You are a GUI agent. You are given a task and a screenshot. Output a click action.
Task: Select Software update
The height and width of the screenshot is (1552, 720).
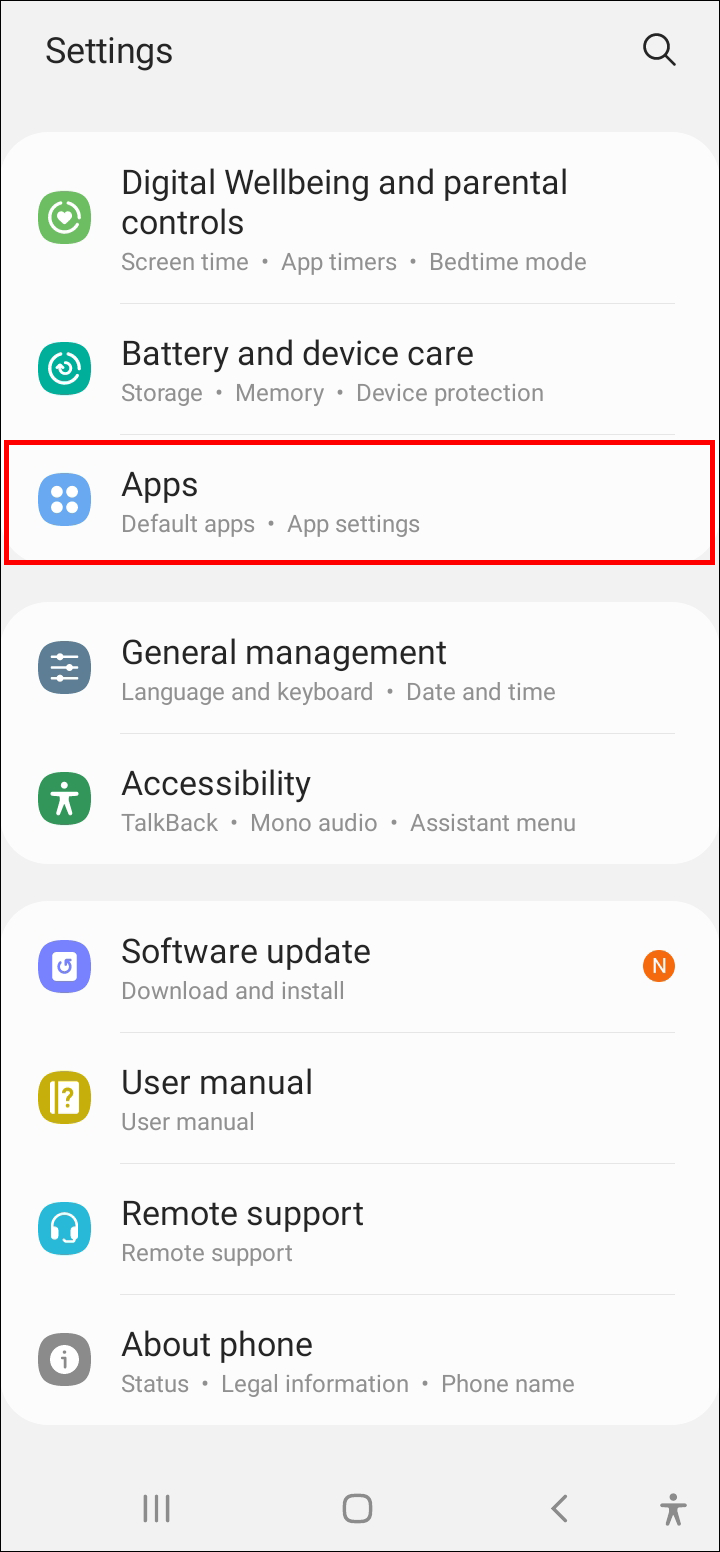pos(360,969)
